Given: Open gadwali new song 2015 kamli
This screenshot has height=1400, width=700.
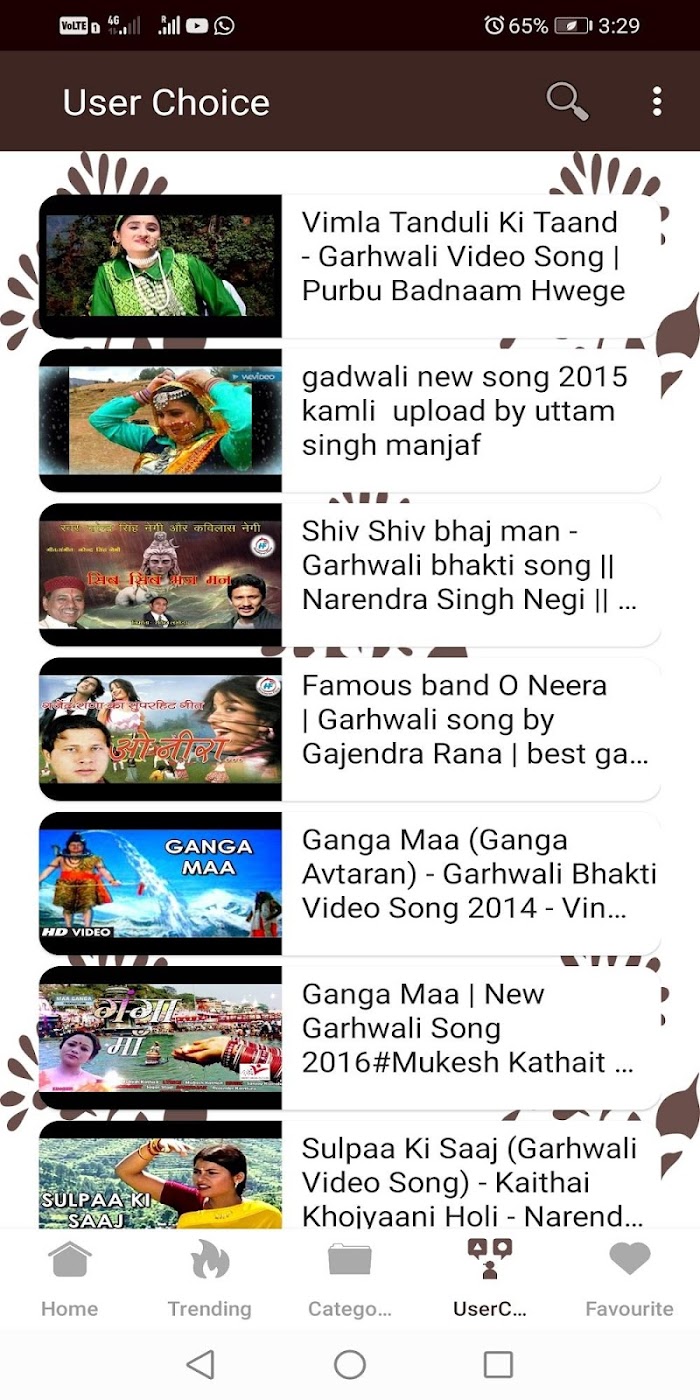Looking at the screenshot, I should [x=350, y=420].
